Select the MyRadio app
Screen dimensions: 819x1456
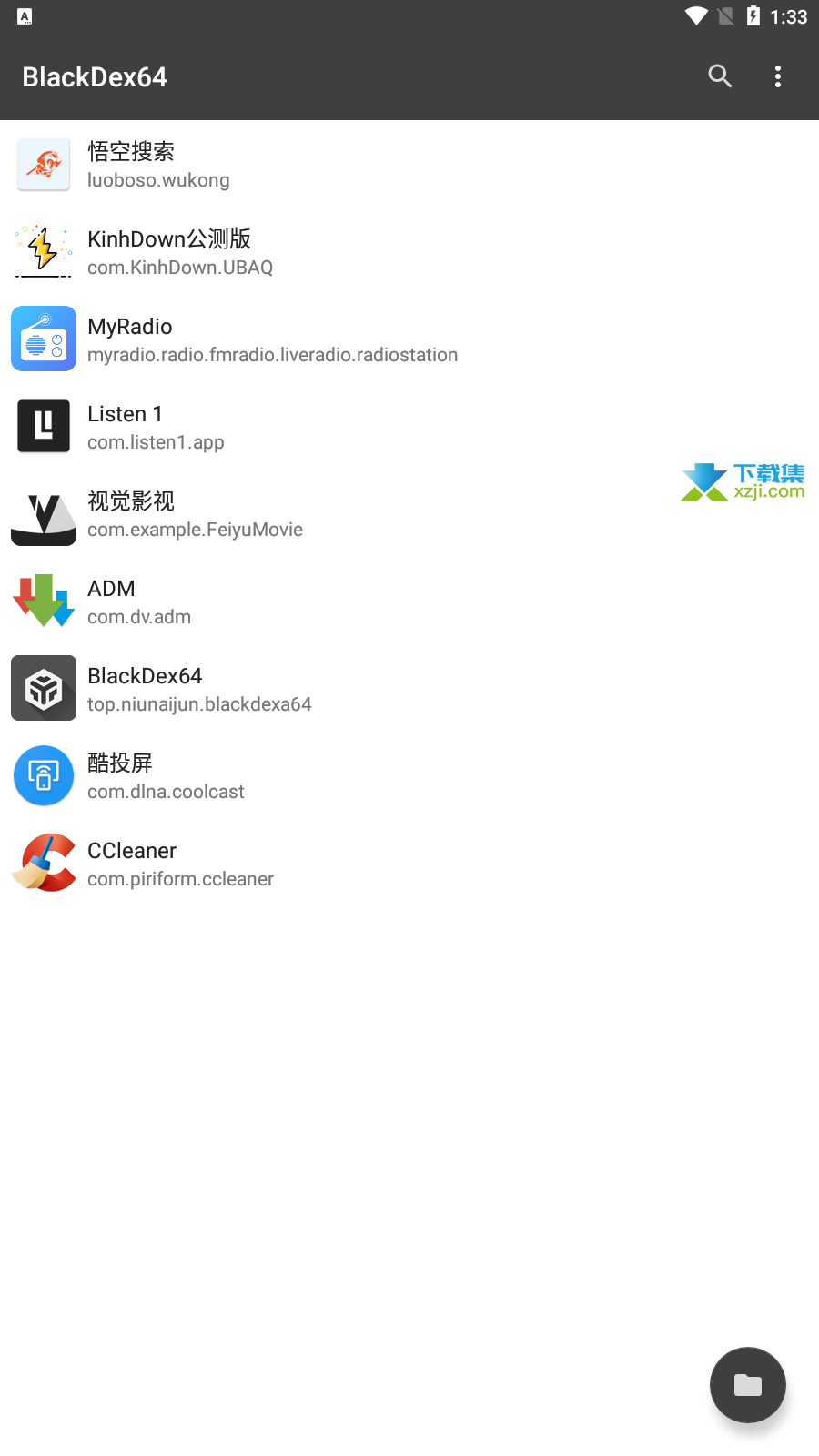tap(409, 339)
